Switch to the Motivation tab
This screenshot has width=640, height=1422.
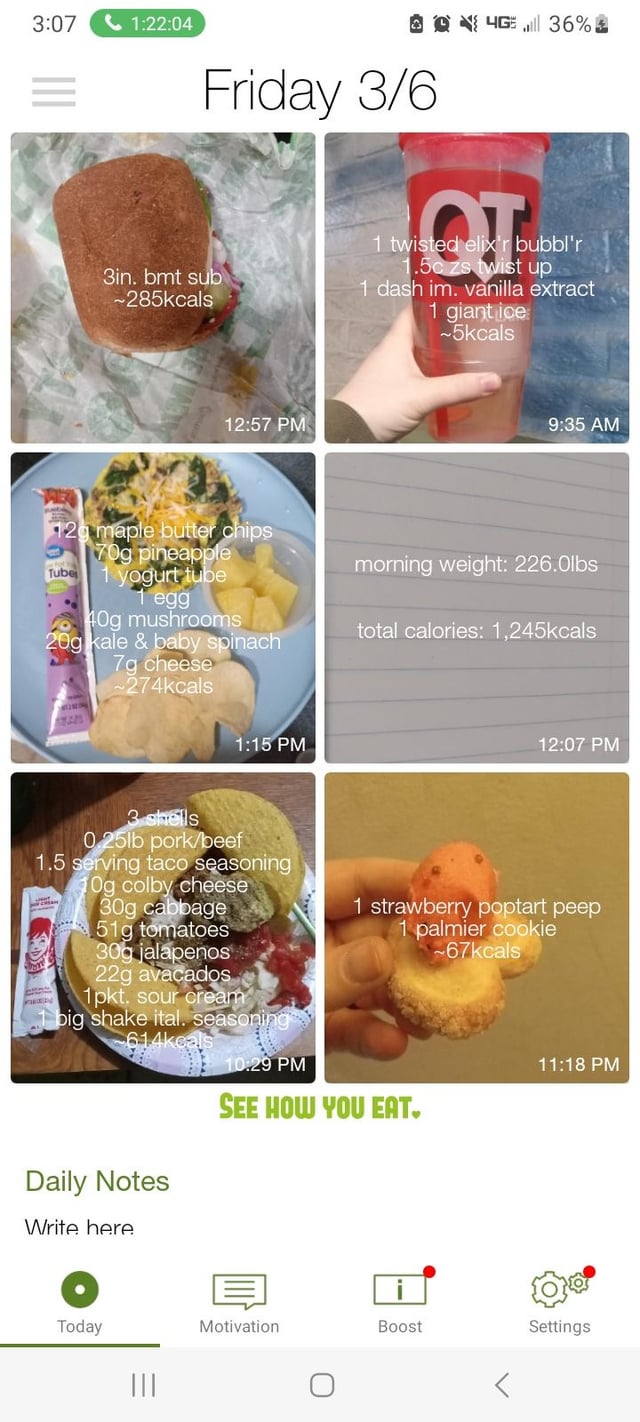pyautogui.click(x=239, y=1300)
